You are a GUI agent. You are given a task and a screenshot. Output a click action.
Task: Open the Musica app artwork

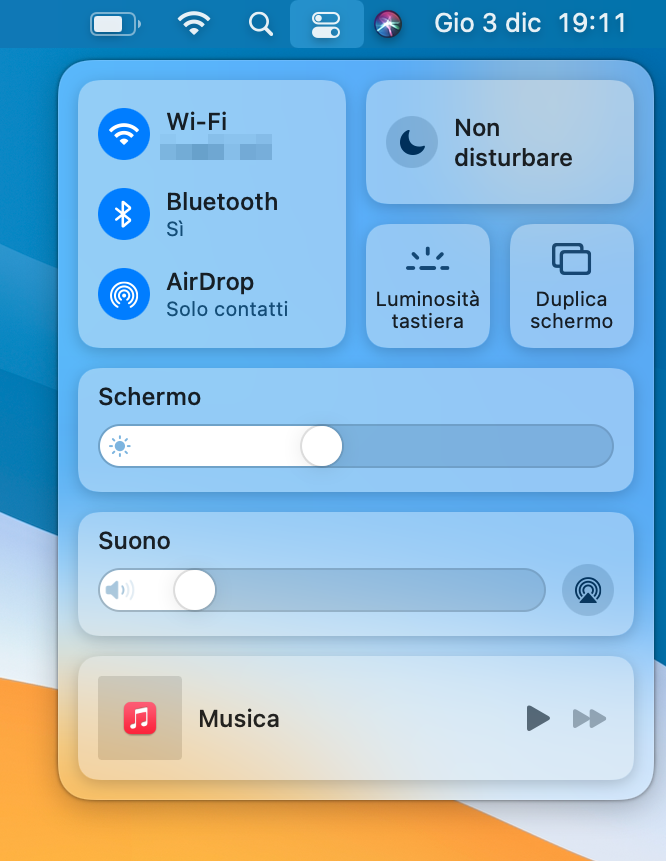coord(140,718)
